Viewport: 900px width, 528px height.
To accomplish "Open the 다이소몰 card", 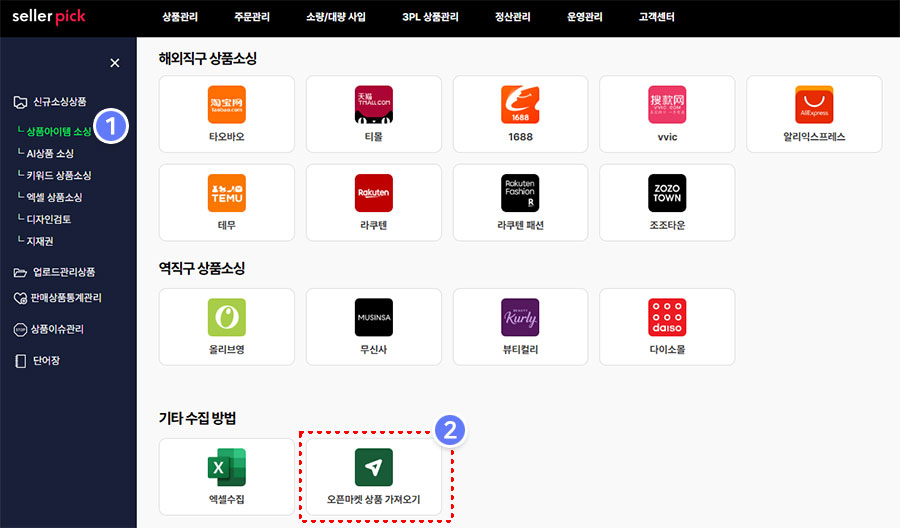I will [667, 326].
